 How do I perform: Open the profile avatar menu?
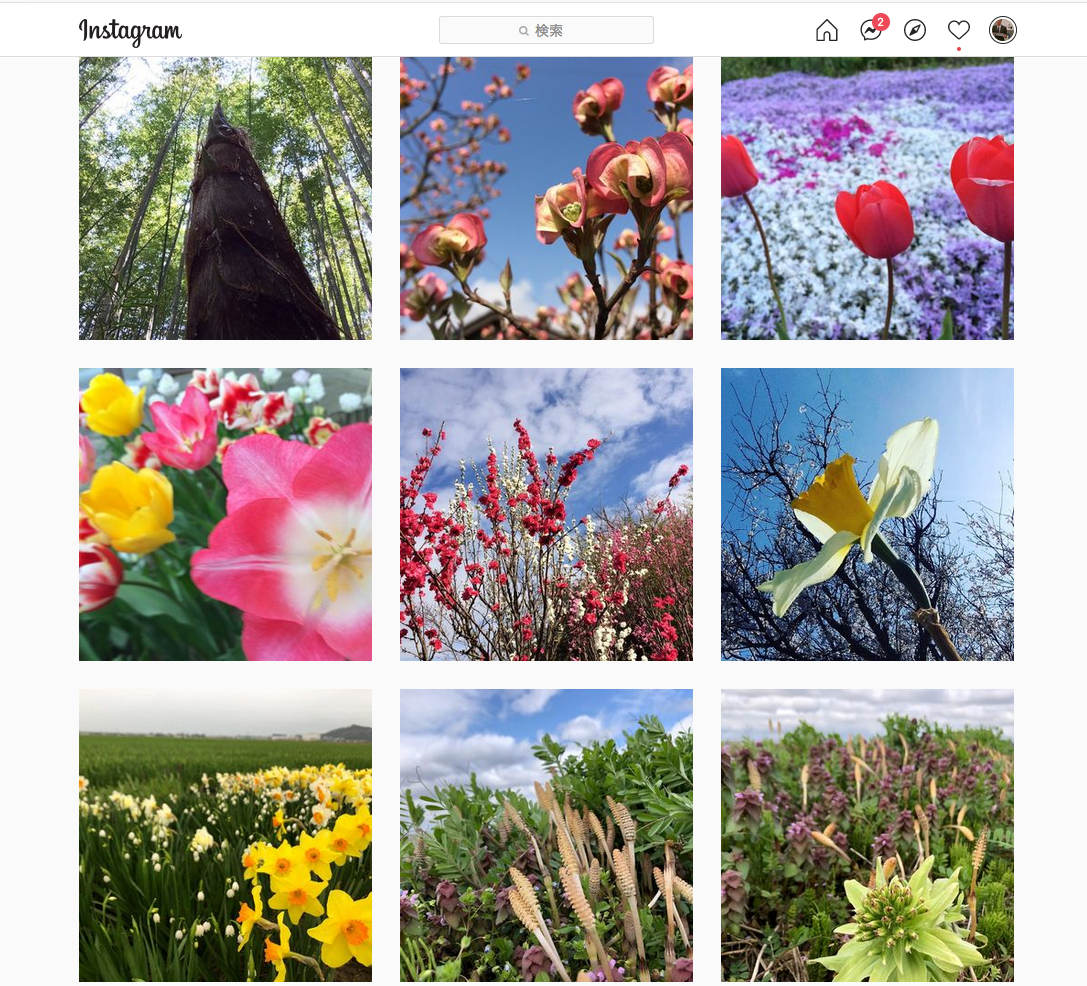pyautogui.click(x=1002, y=30)
